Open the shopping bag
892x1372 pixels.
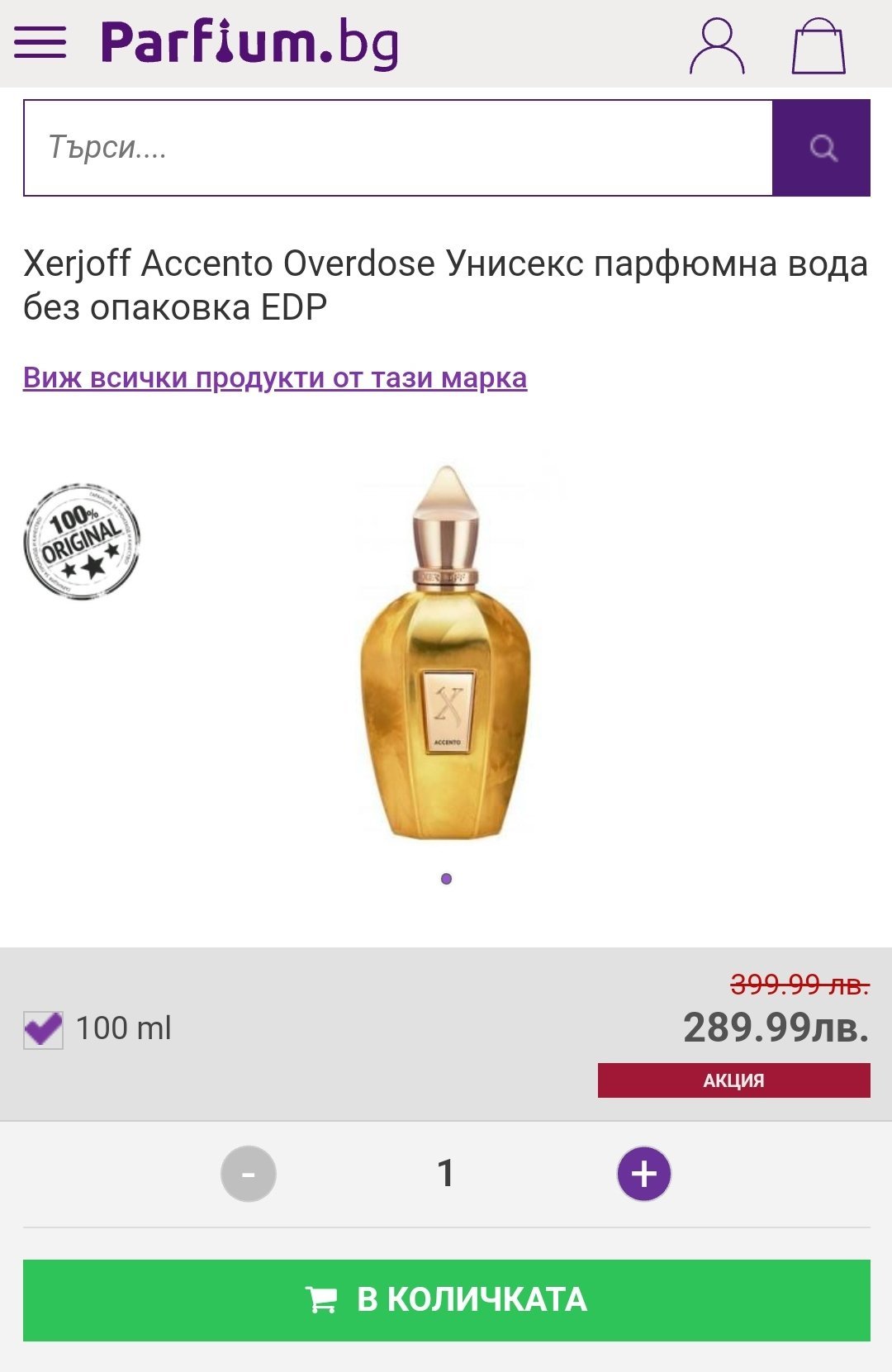(x=818, y=46)
